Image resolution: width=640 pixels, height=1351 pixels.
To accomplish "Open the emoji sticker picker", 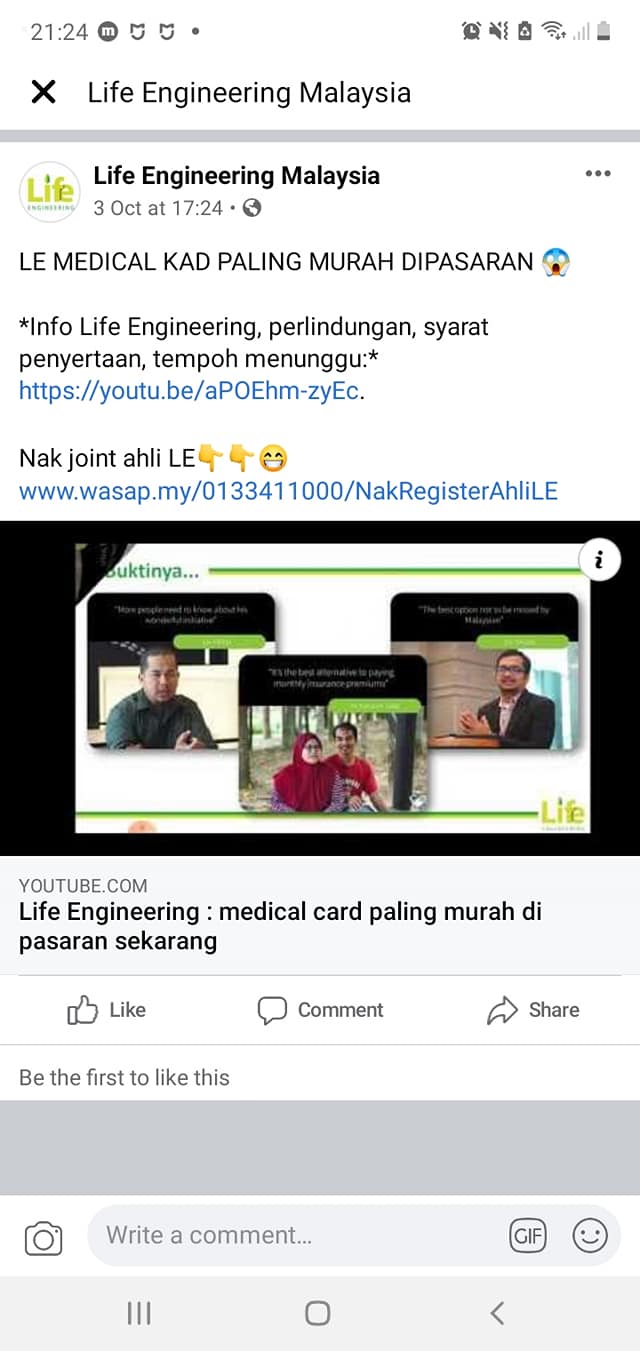I will pos(590,1236).
